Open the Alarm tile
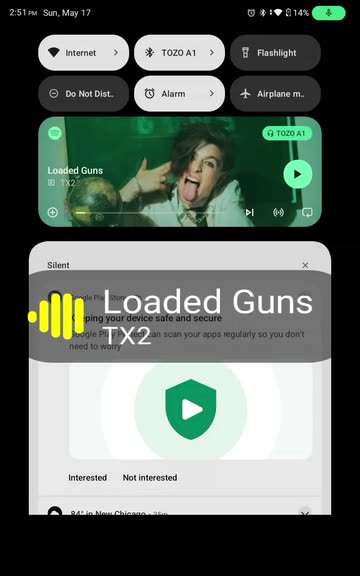The width and height of the screenshot is (360, 576). pos(179,94)
